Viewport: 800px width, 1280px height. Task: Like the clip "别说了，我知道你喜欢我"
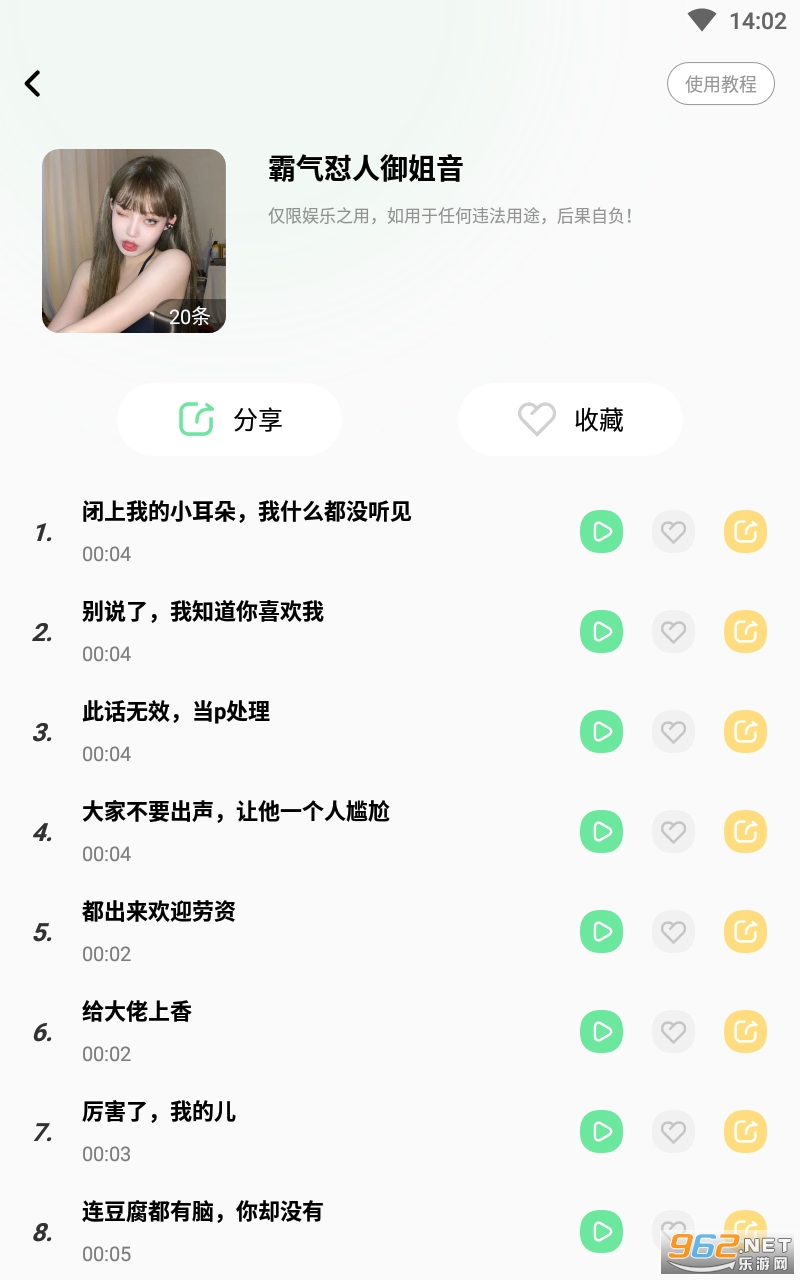pyautogui.click(x=673, y=632)
